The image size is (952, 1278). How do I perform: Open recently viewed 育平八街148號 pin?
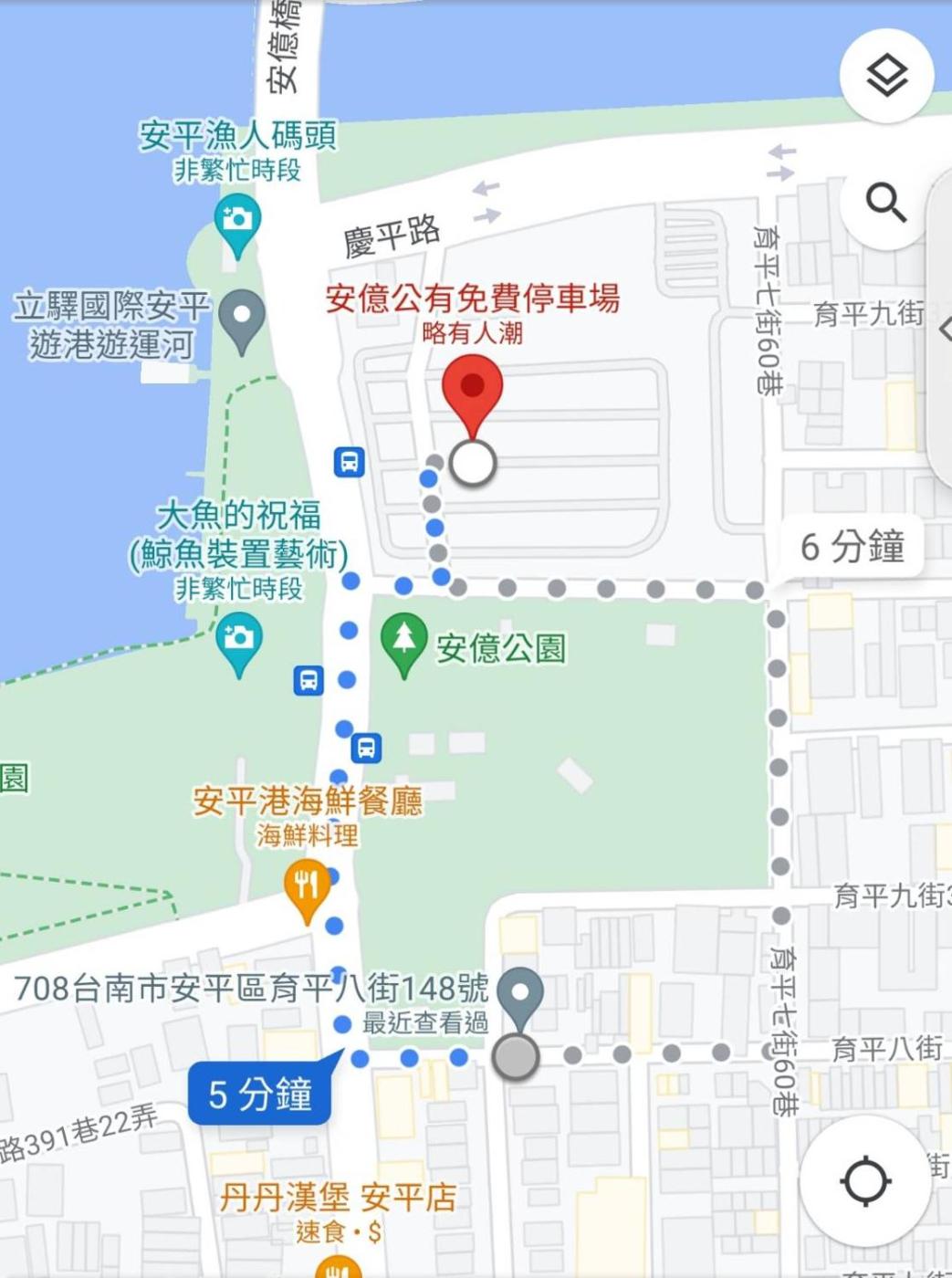point(520,995)
